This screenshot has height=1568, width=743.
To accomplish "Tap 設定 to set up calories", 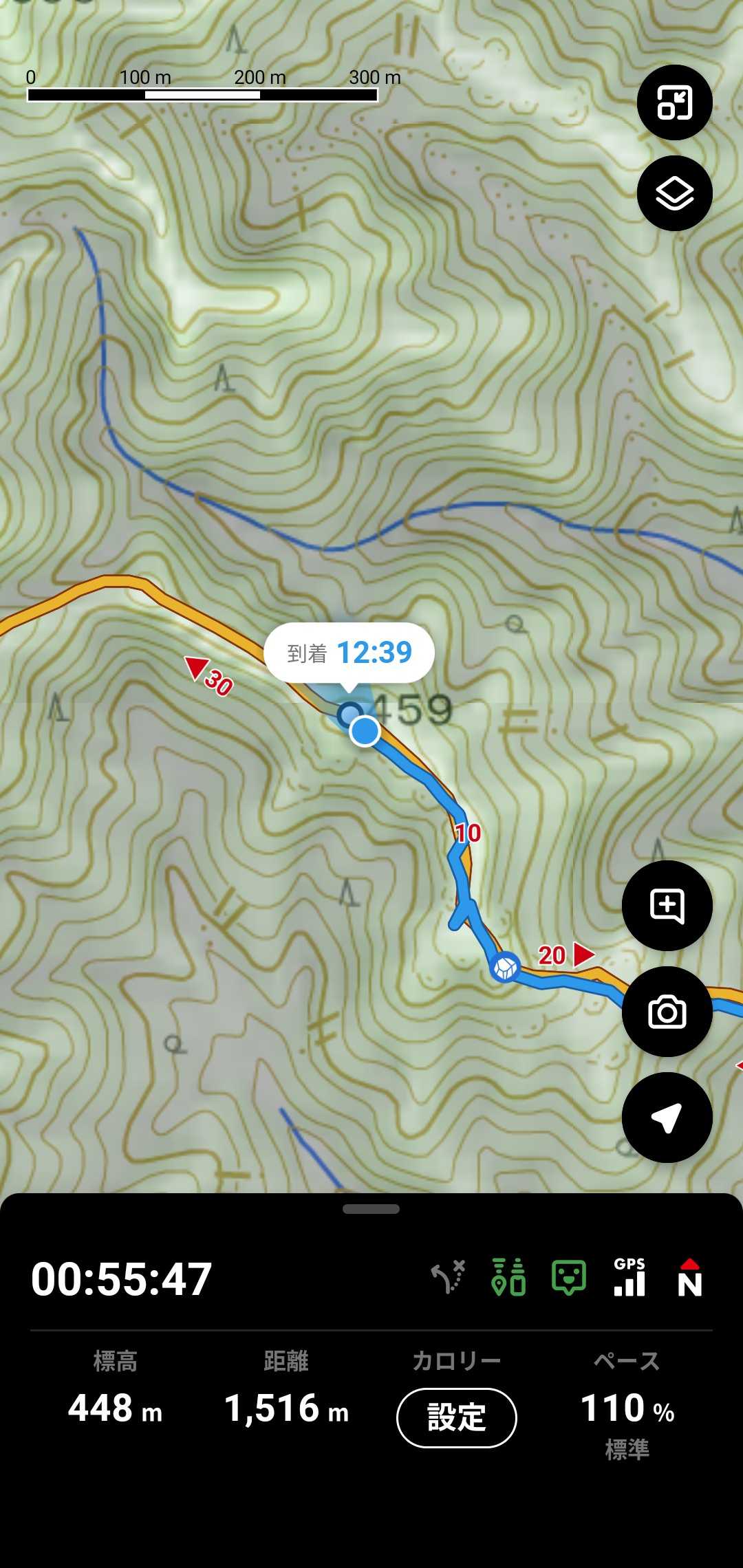I will pyautogui.click(x=456, y=1418).
